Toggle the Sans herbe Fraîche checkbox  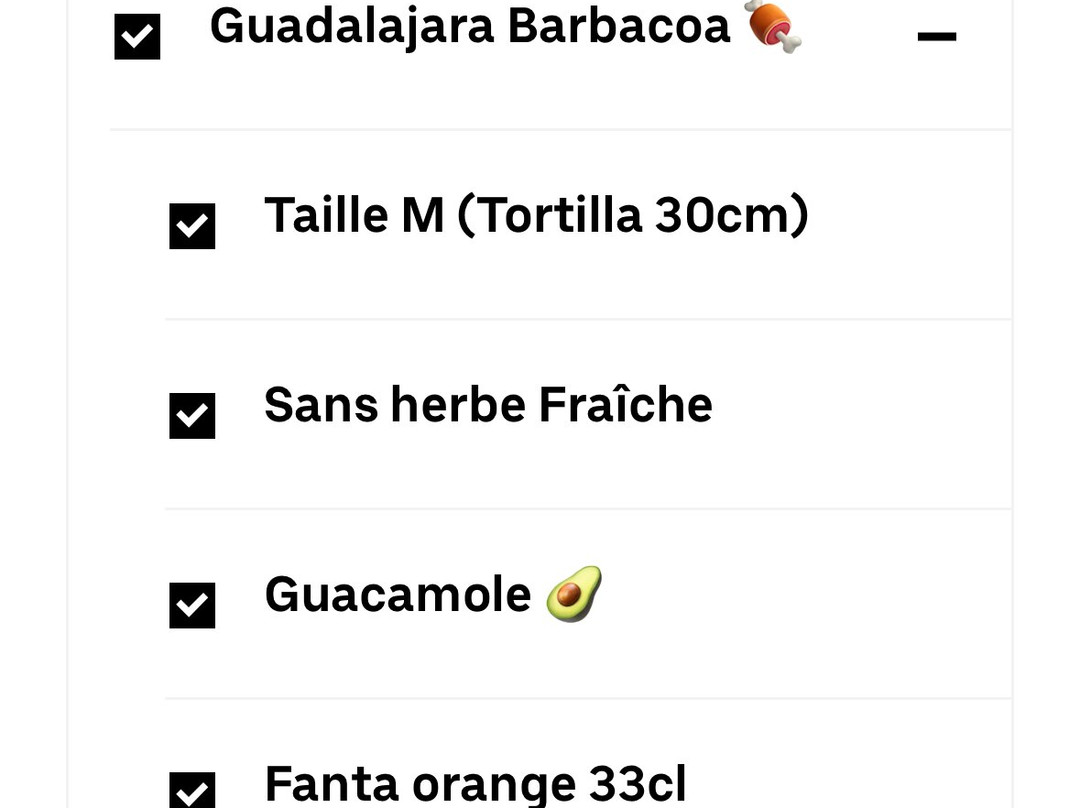192,415
